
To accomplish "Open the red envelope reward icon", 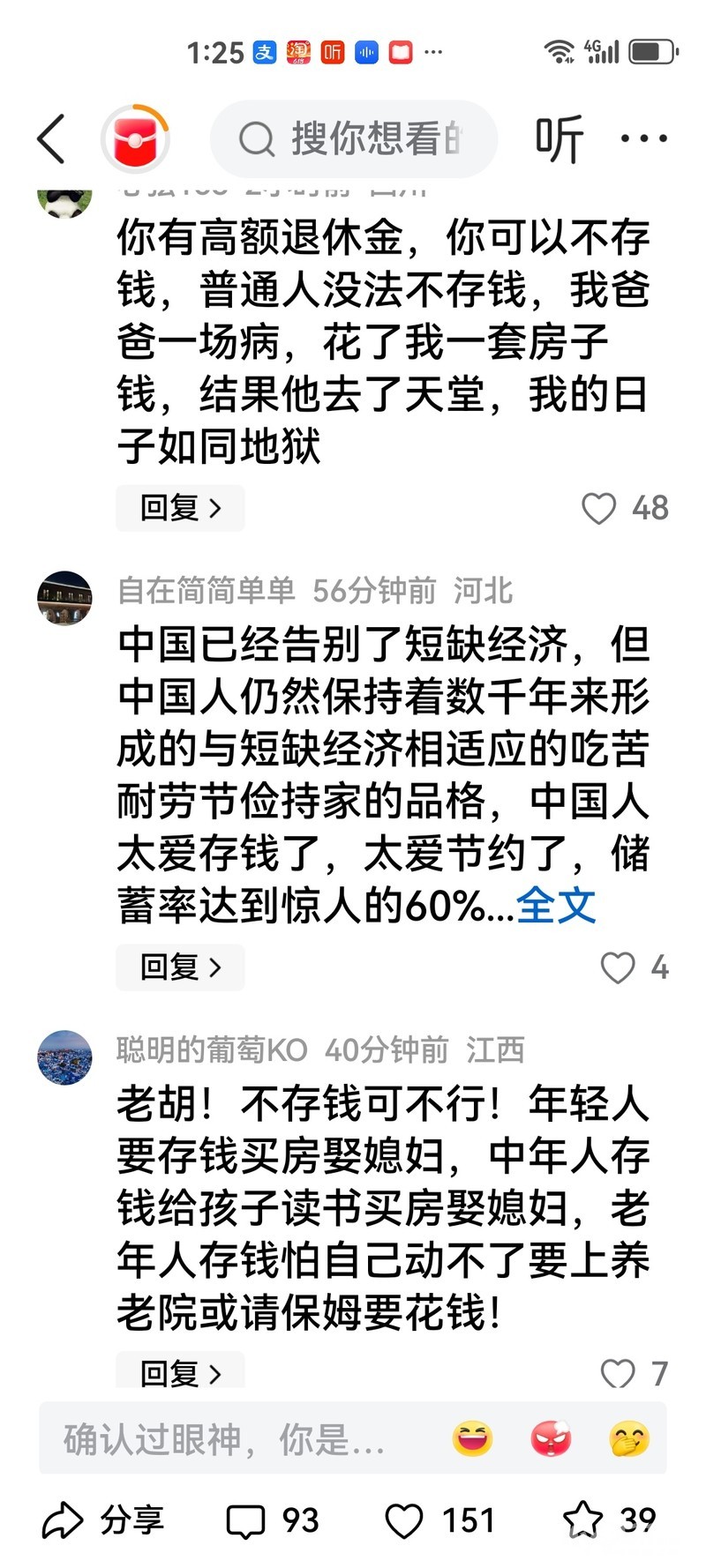I will pos(135,139).
